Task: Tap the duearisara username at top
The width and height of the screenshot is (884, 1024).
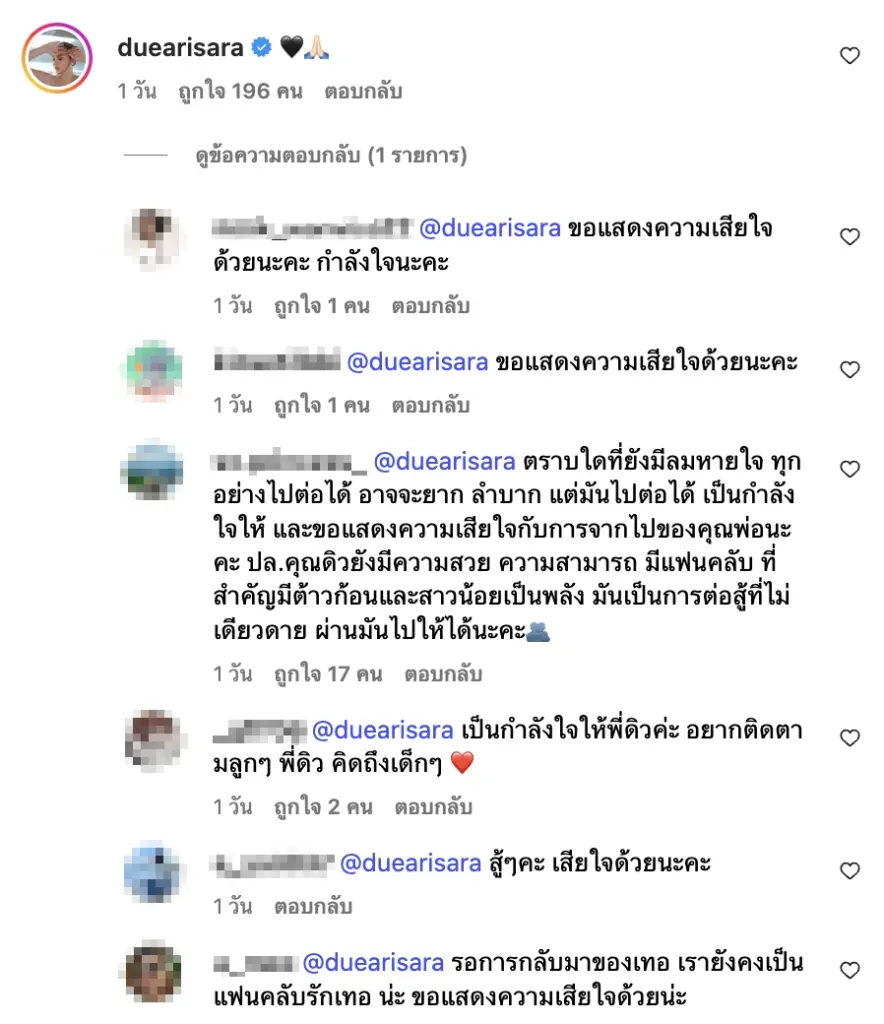Action: pyautogui.click(x=179, y=46)
